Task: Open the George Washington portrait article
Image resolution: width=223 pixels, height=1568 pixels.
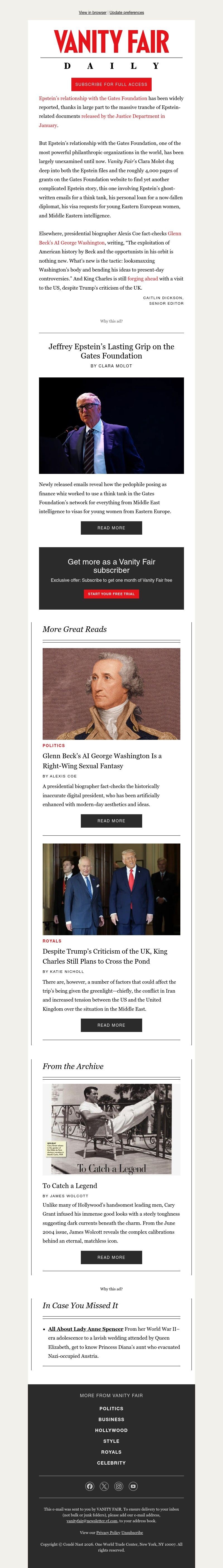Action: (111, 693)
